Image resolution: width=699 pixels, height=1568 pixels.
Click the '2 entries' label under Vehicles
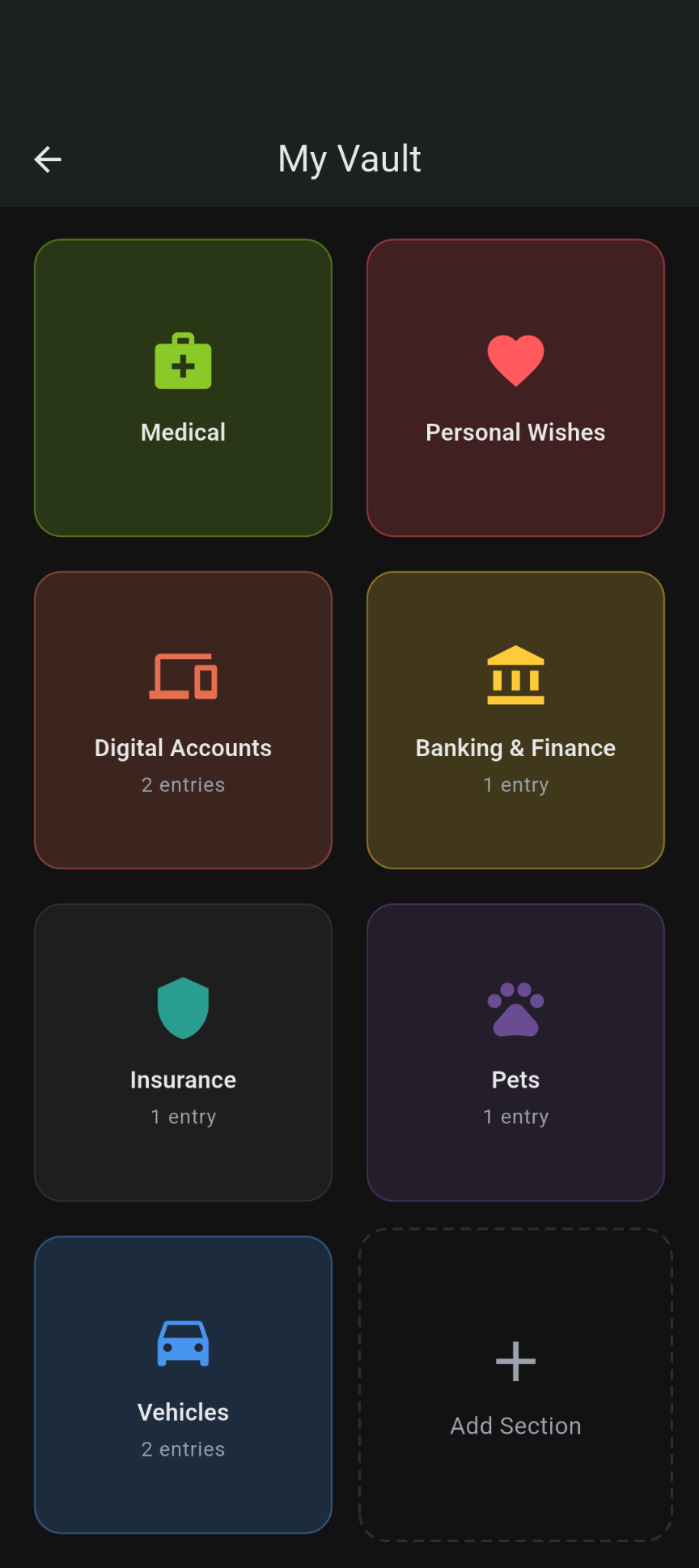point(183,1448)
